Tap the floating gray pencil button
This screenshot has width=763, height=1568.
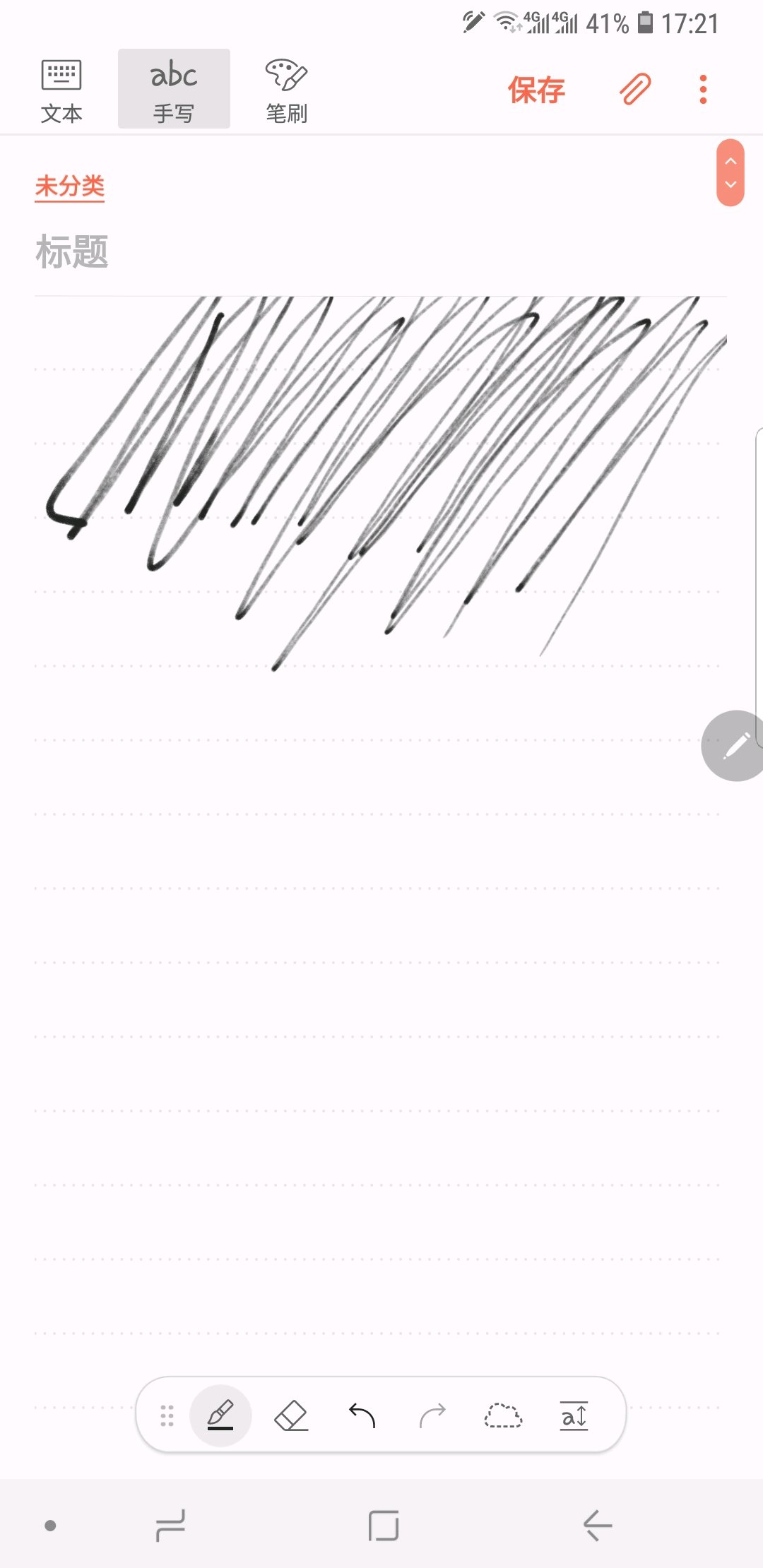click(x=735, y=745)
